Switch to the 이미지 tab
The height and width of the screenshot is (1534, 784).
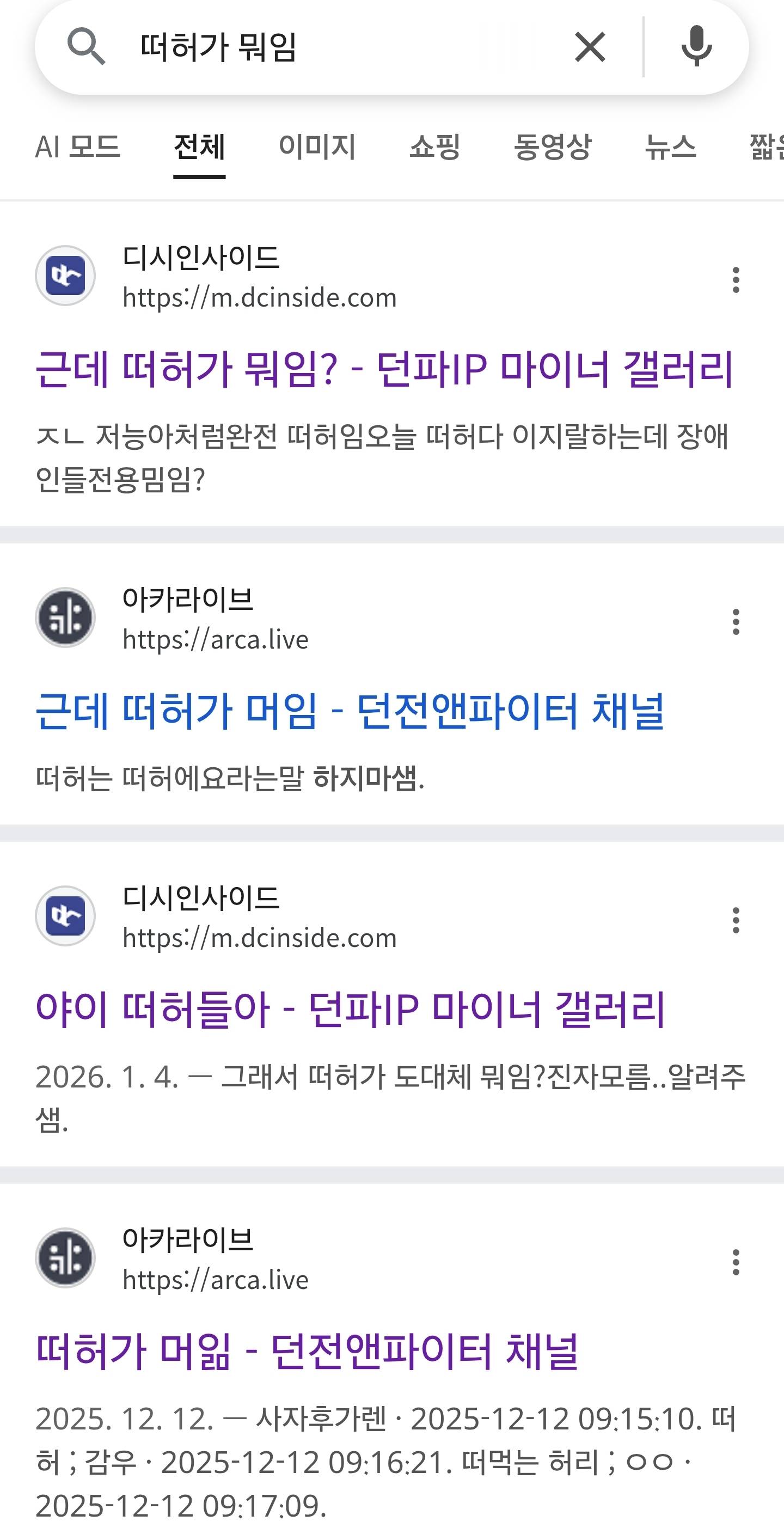(x=317, y=146)
